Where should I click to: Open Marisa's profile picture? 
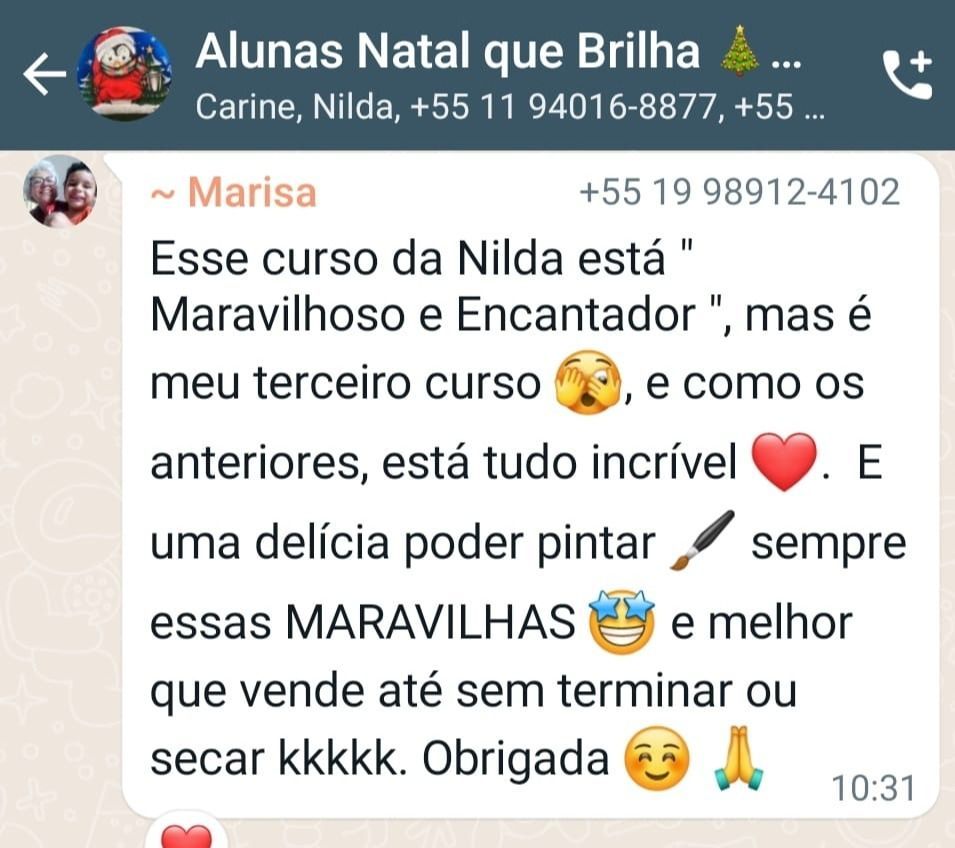coord(61,191)
